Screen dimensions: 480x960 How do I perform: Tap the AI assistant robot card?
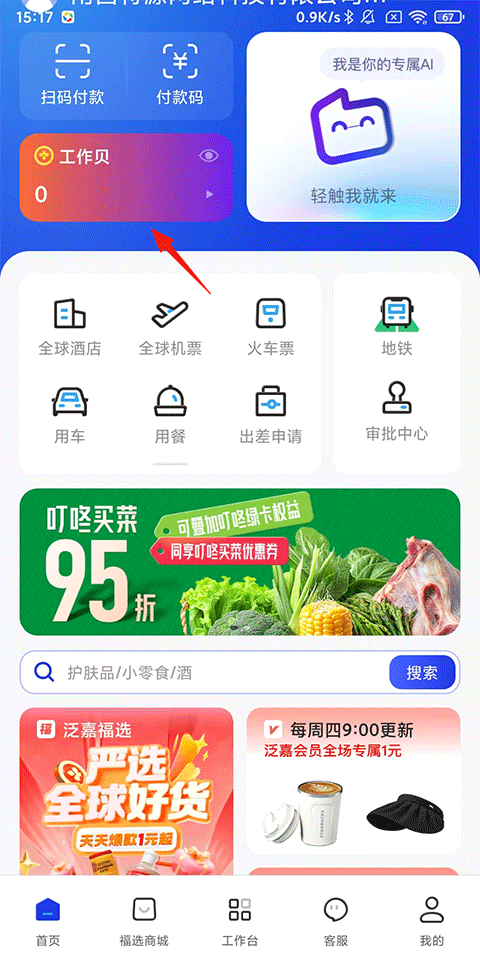pos(353,127)
